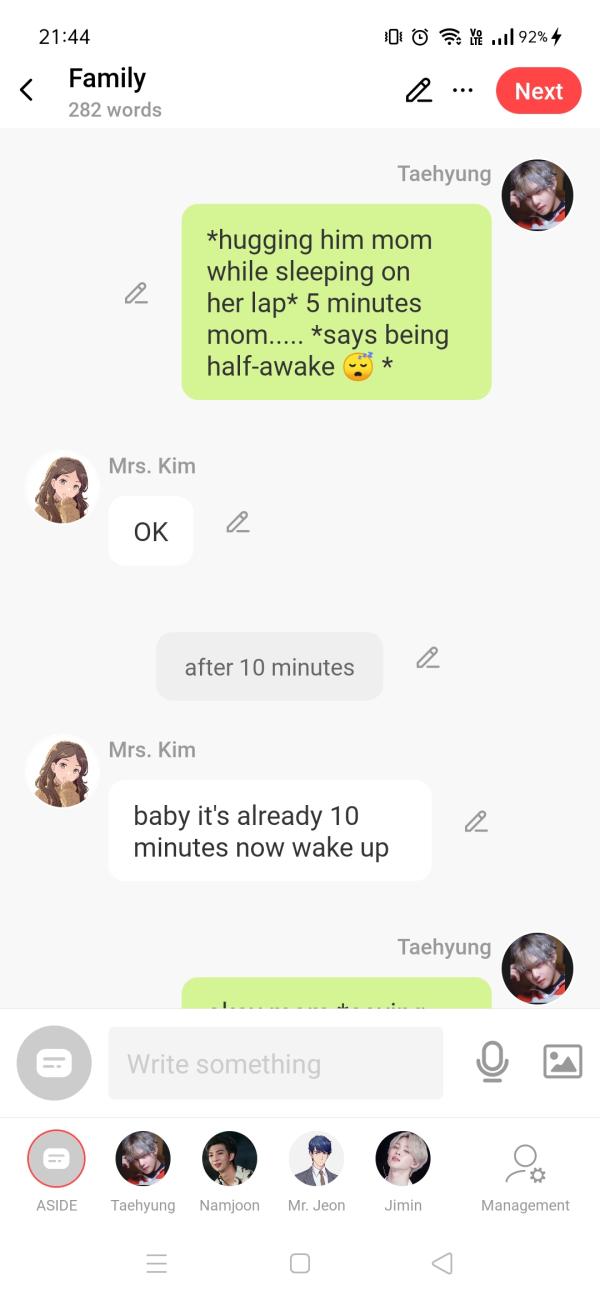Screen dimensions: 600x1300
Task: Pick Mr. Jeon as the speaker
Action: click(x=316, y=1160)
